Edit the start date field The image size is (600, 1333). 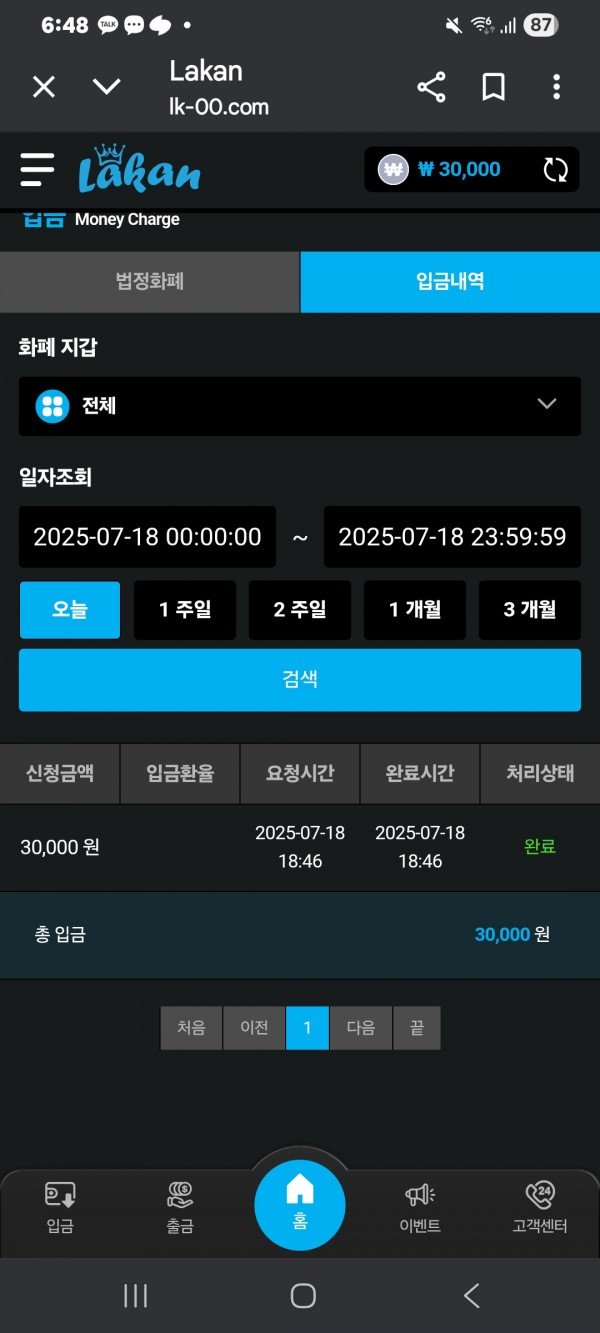(148, 537)
